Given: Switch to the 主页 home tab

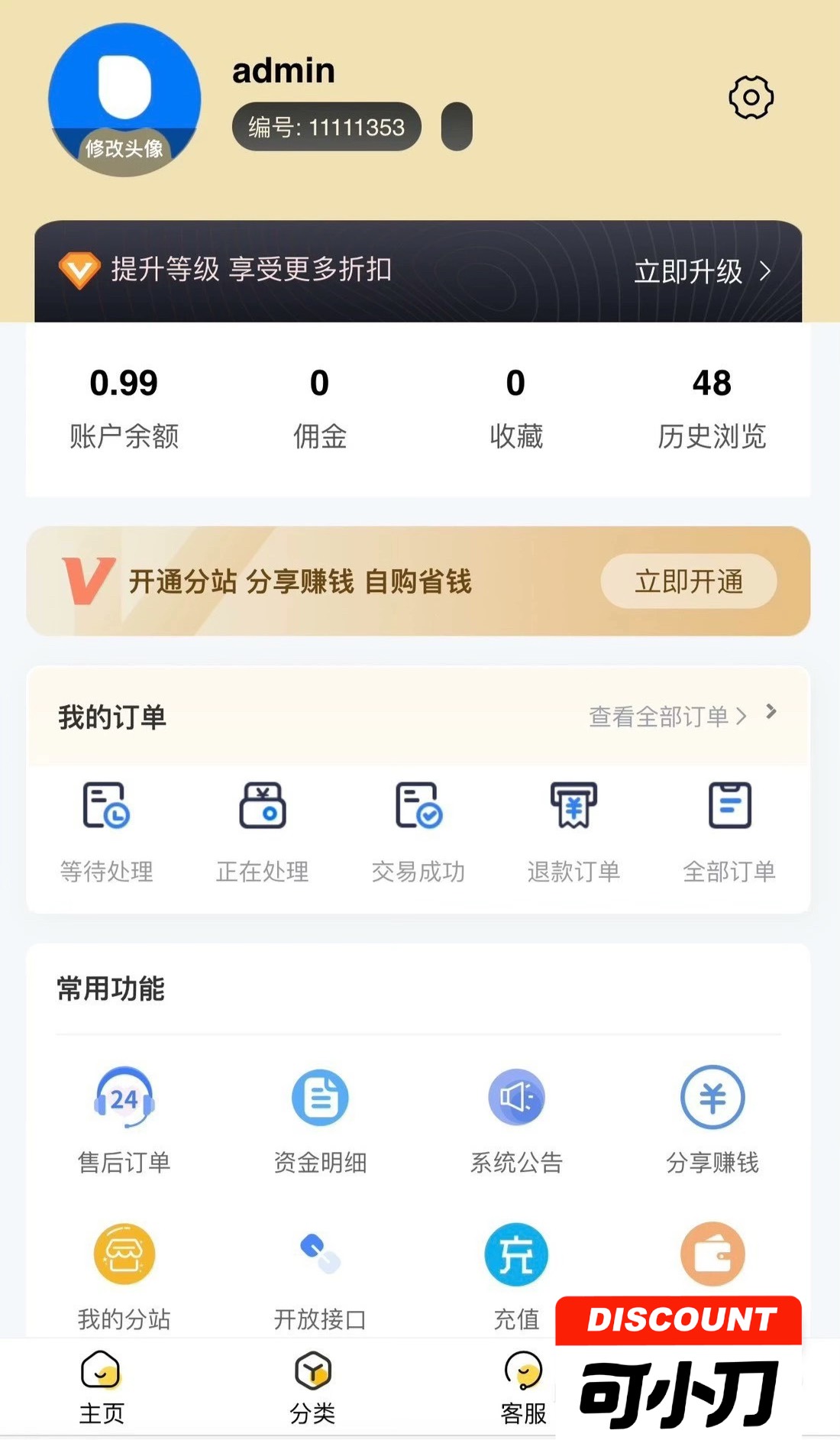Looking at the screenshot, I should click(102, 1388).
